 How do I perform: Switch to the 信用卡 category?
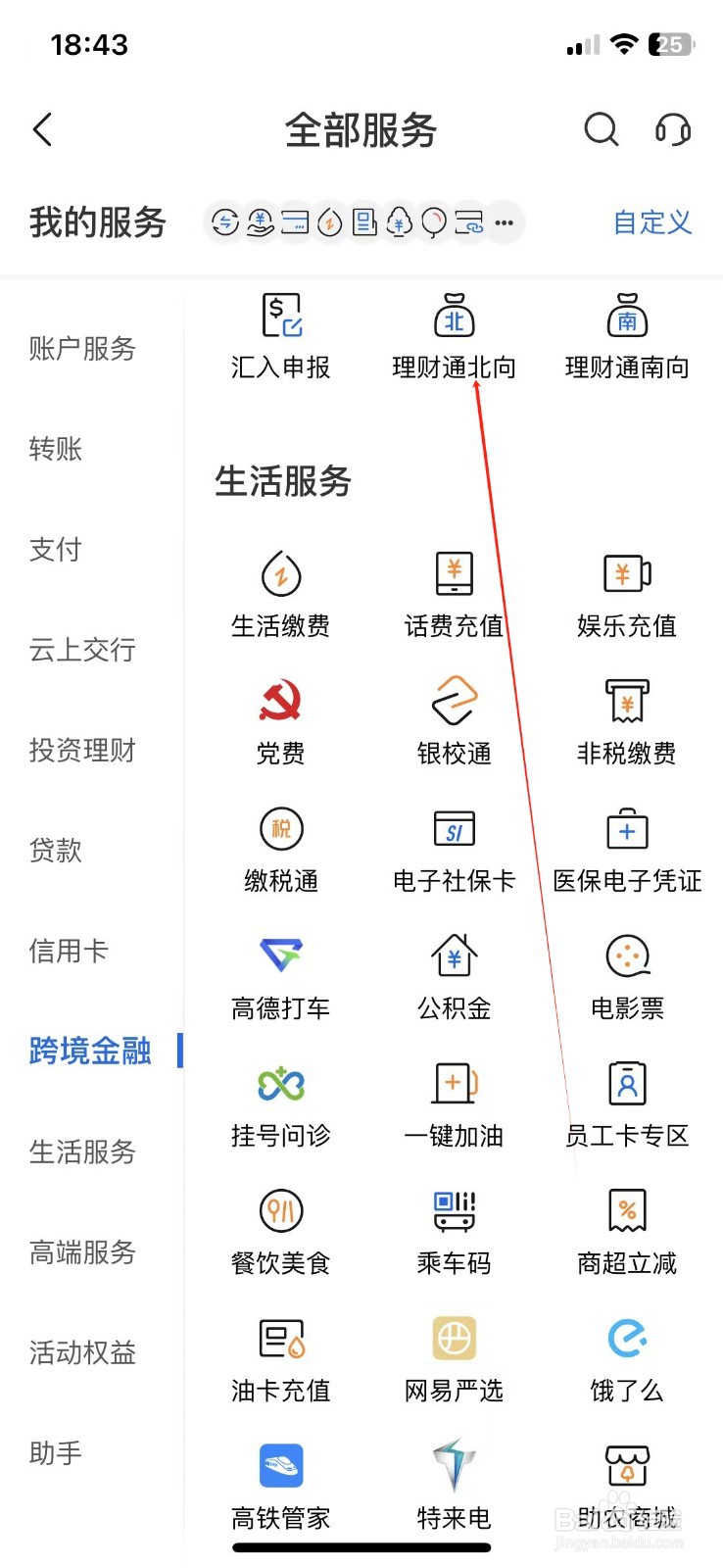pos(68,949)
